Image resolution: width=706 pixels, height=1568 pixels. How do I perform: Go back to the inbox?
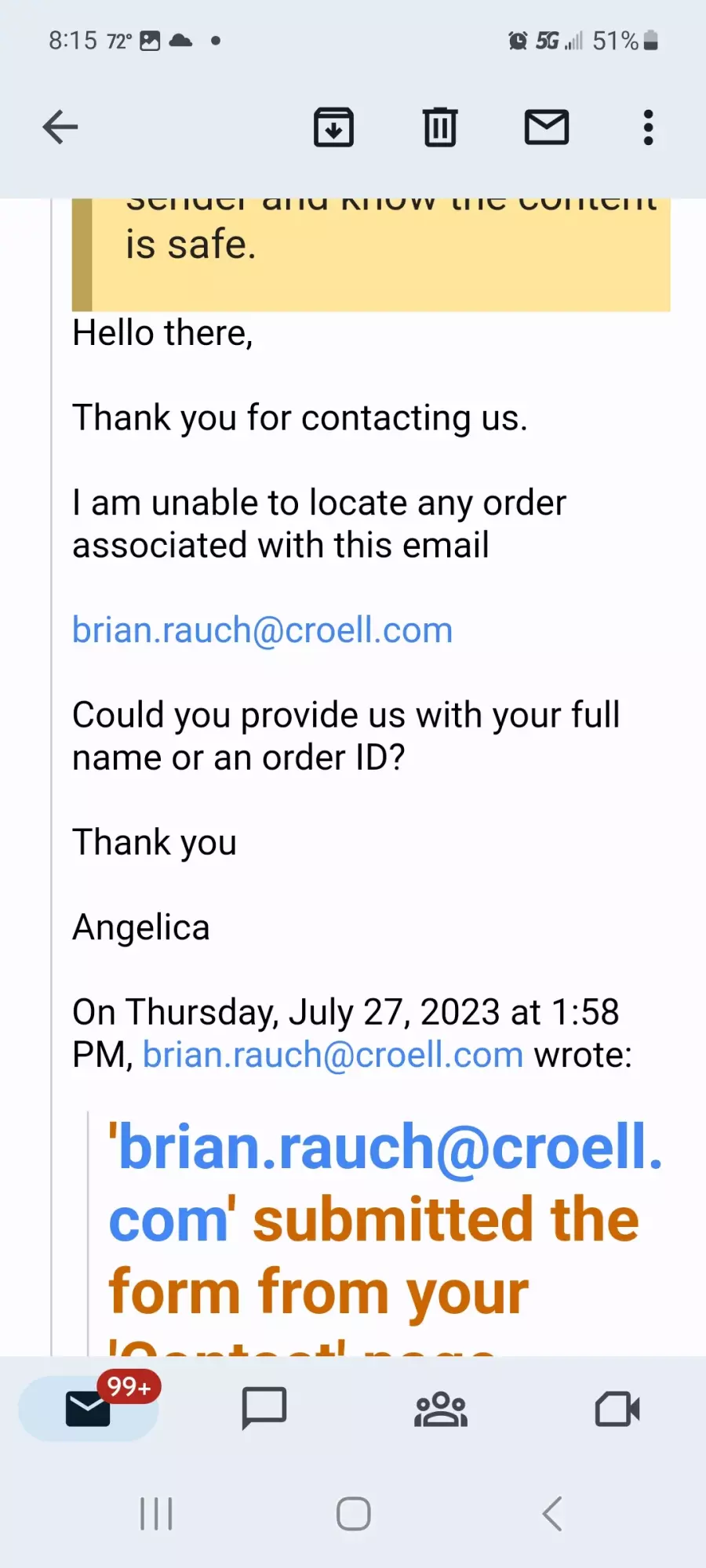pos(60,127)
